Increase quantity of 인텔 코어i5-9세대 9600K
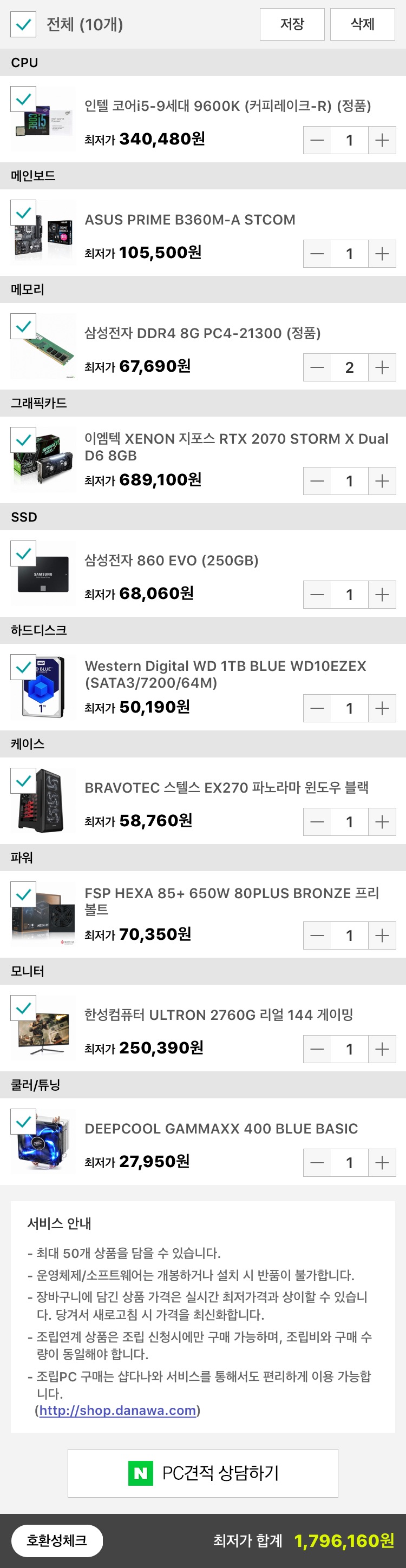Screen dimensions: 406x1568 click(382, 140)
